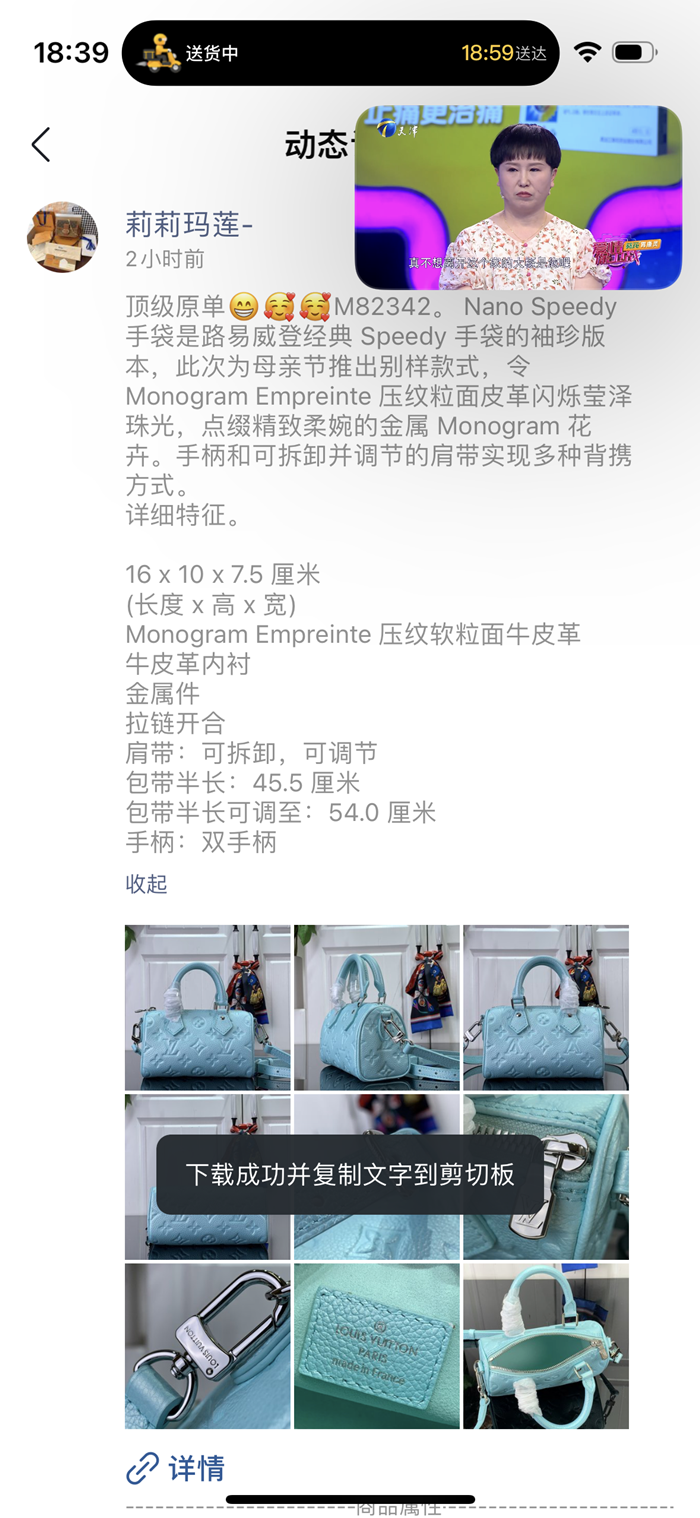Open the third photo in the top row
Image resolution: width=700 pixels, height=1518 pixels.
[x=546, y=1007]
